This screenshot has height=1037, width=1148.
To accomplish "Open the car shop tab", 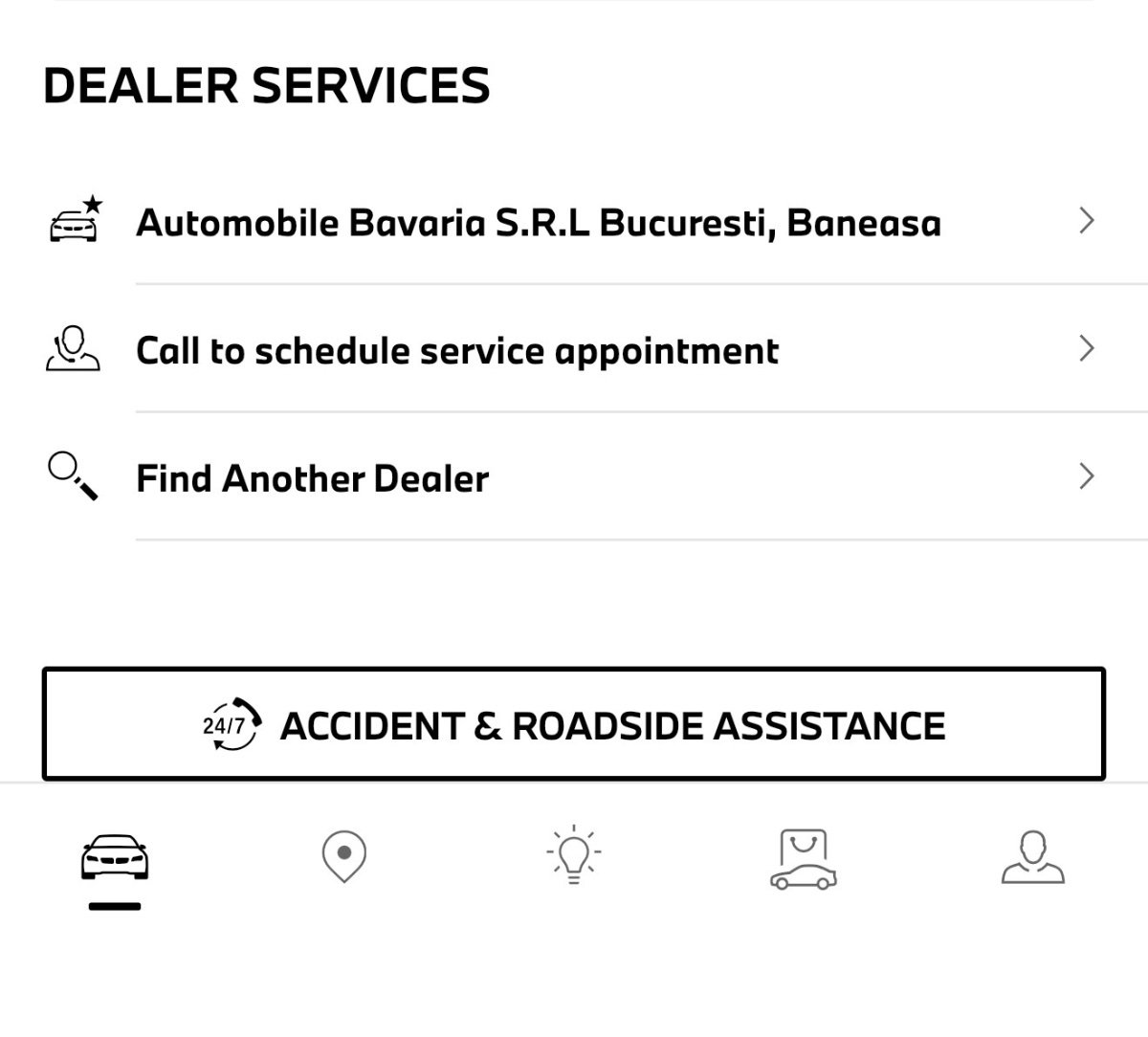I will (x=803, y=858).
